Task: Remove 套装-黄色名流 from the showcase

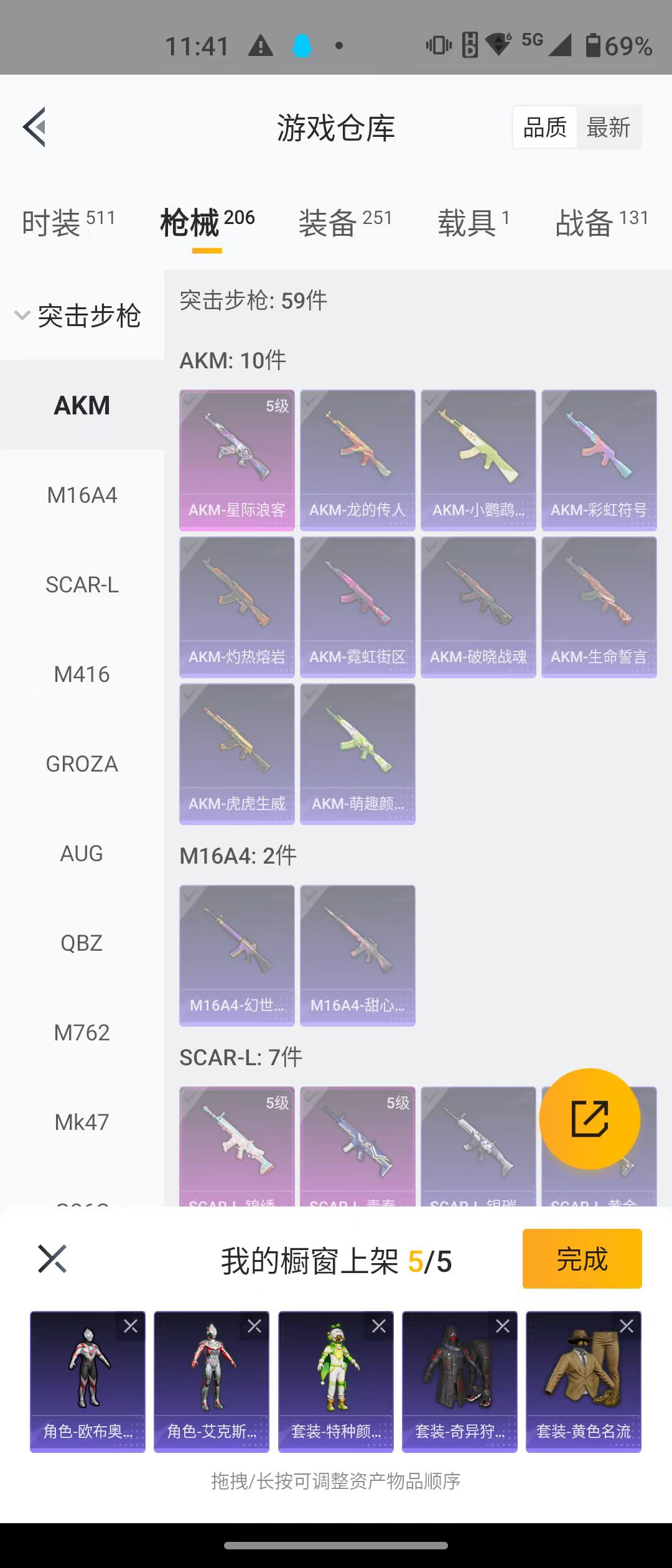Action: pyautogui.click(x=627, y=1326)
